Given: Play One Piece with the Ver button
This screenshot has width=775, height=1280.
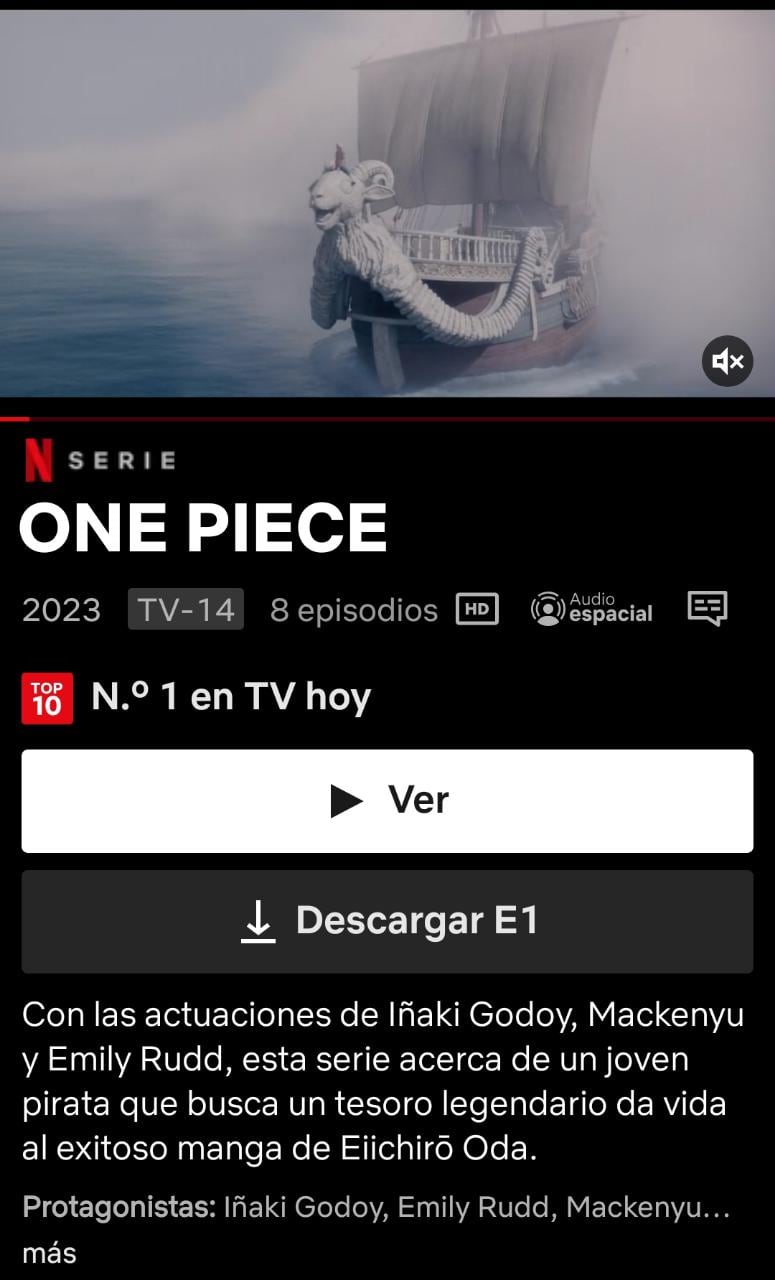Looking at the screenshot, I should 387,801.
